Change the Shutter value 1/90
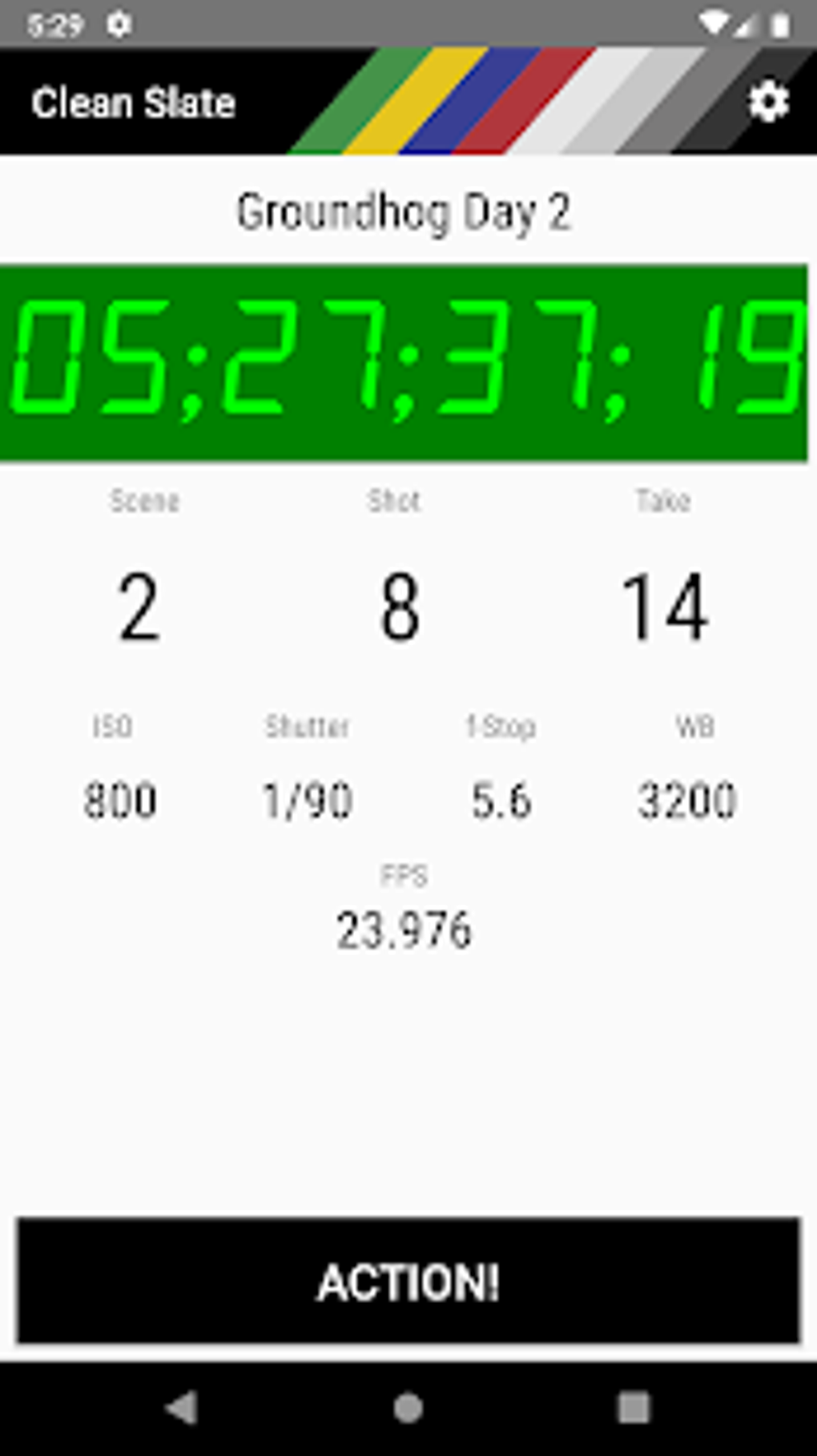Viewport: 817px width, 1456px height. [308, 799]
